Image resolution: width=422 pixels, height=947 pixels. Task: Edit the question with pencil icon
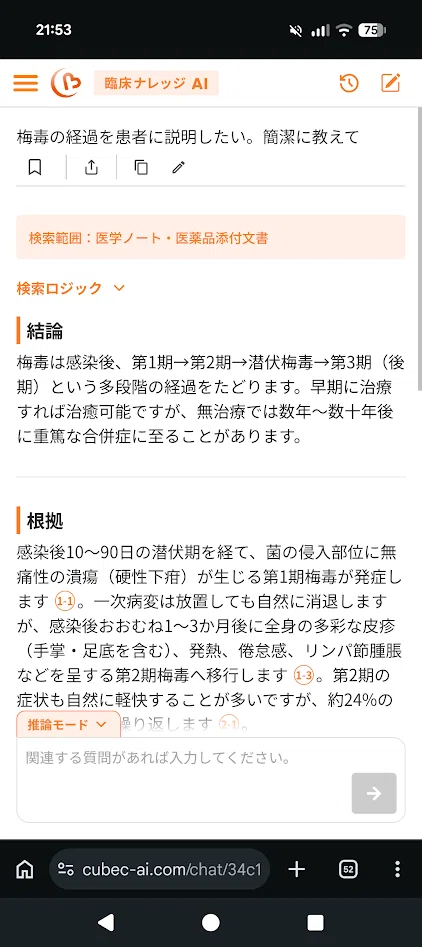[178, 167]
